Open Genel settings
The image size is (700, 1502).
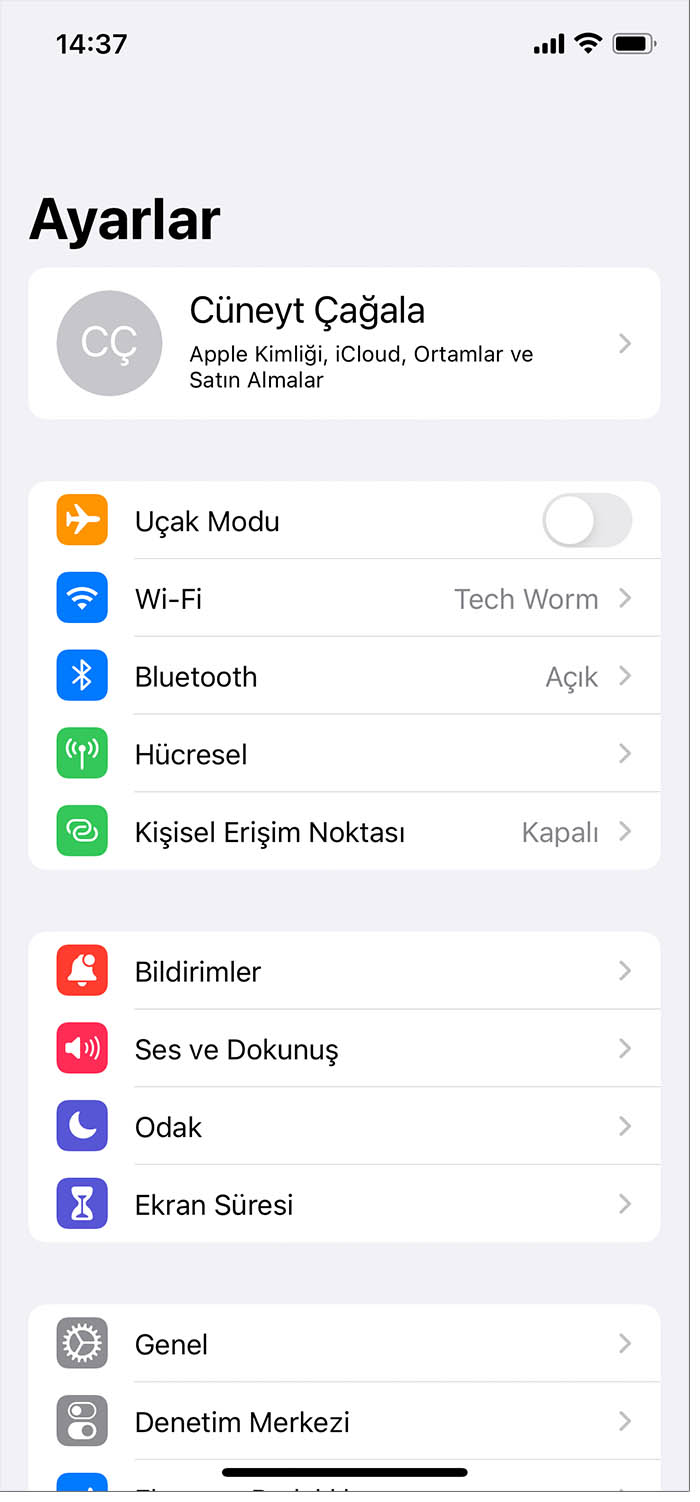point(343,1344)
